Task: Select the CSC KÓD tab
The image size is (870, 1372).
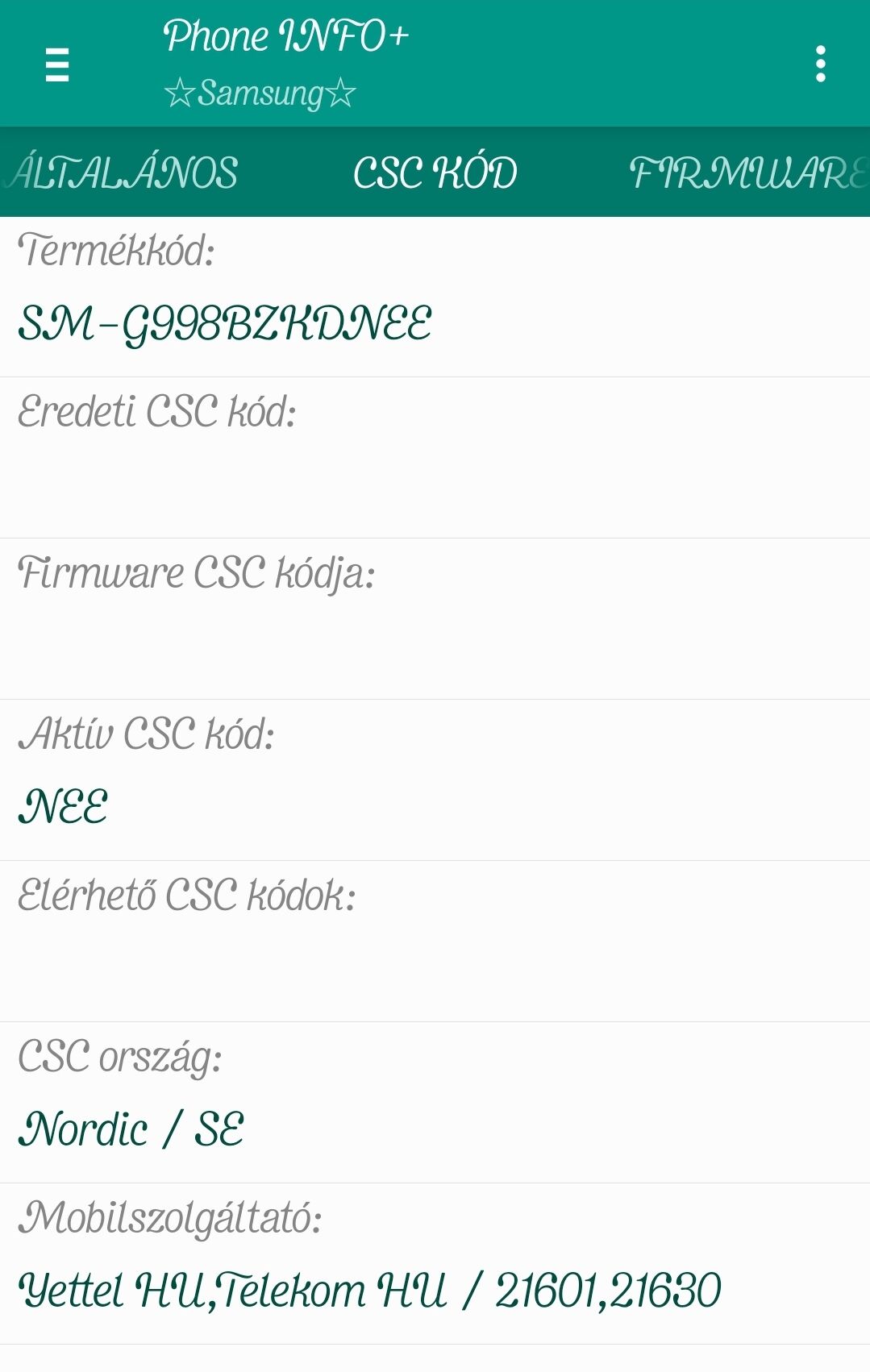Action: (x=435, y=173)
